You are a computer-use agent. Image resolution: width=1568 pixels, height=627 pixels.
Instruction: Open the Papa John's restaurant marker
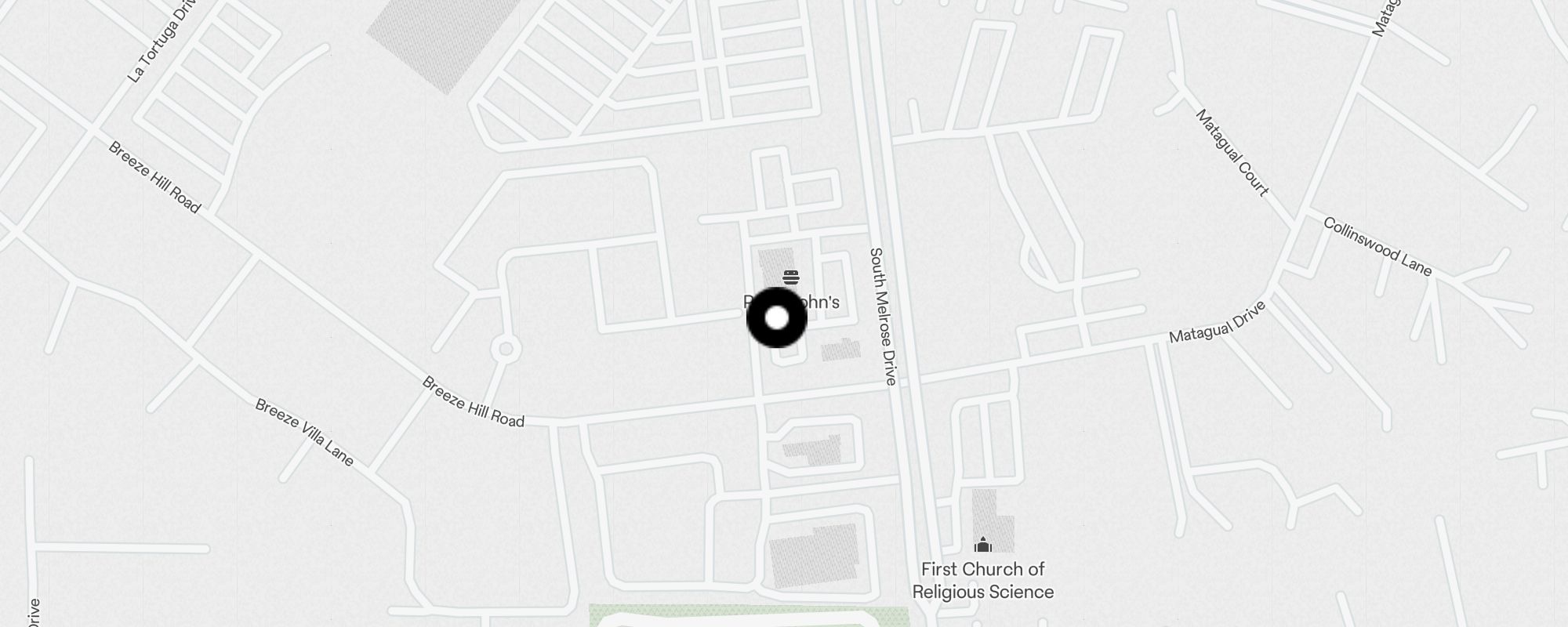click(790, 277)
